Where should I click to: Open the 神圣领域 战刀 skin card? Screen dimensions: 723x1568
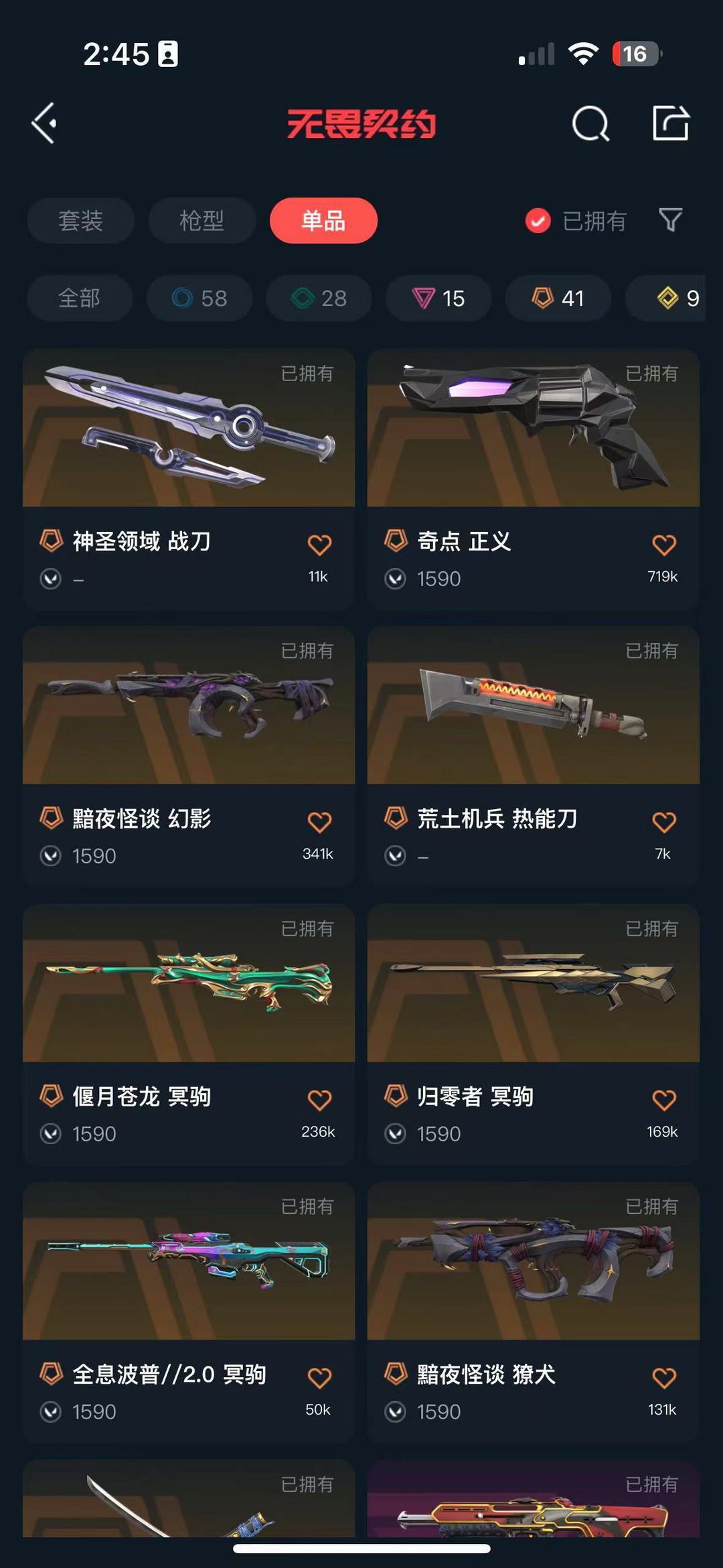189,479
